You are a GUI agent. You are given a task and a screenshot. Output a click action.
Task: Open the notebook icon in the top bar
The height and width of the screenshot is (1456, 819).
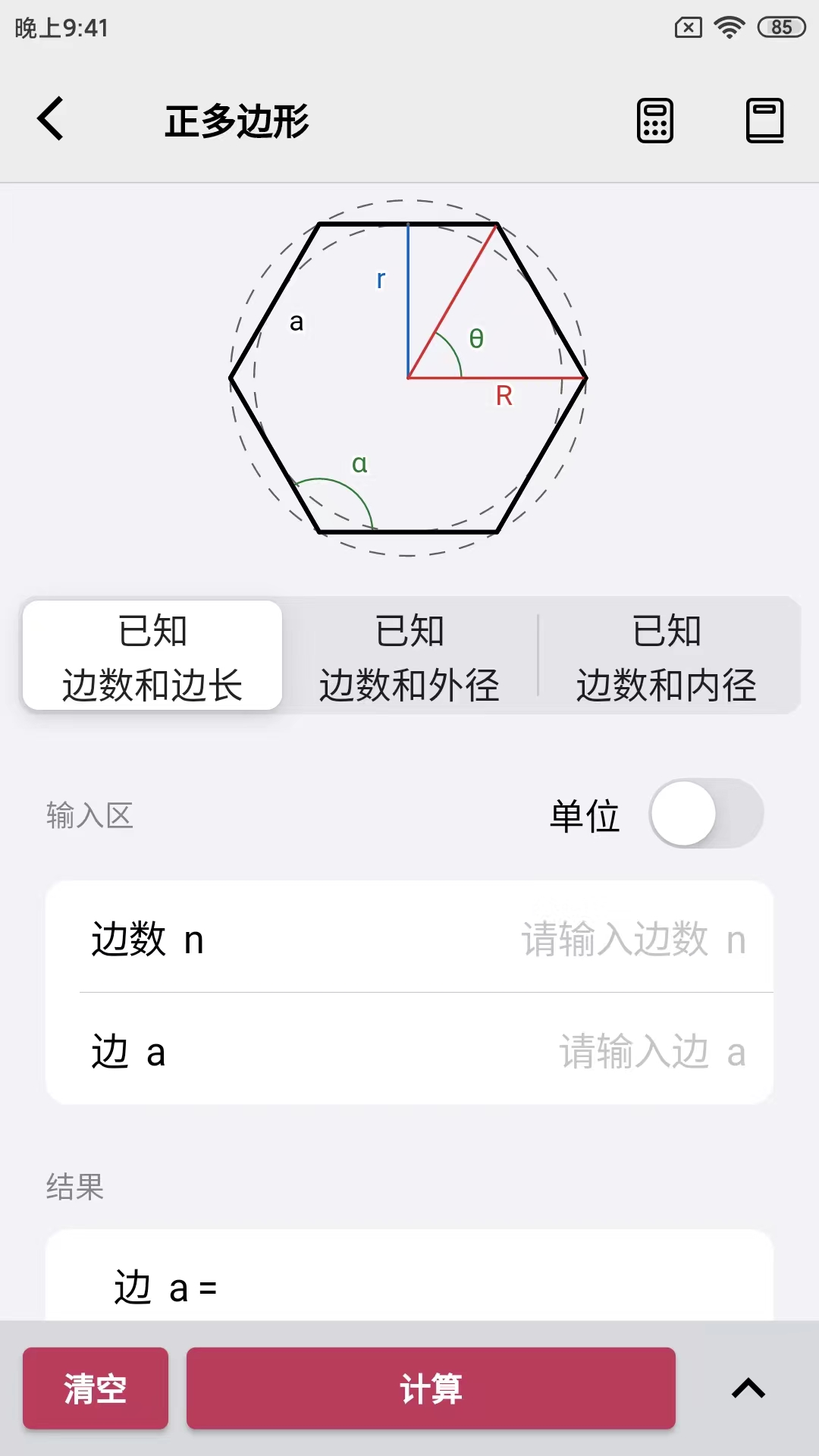764,121
